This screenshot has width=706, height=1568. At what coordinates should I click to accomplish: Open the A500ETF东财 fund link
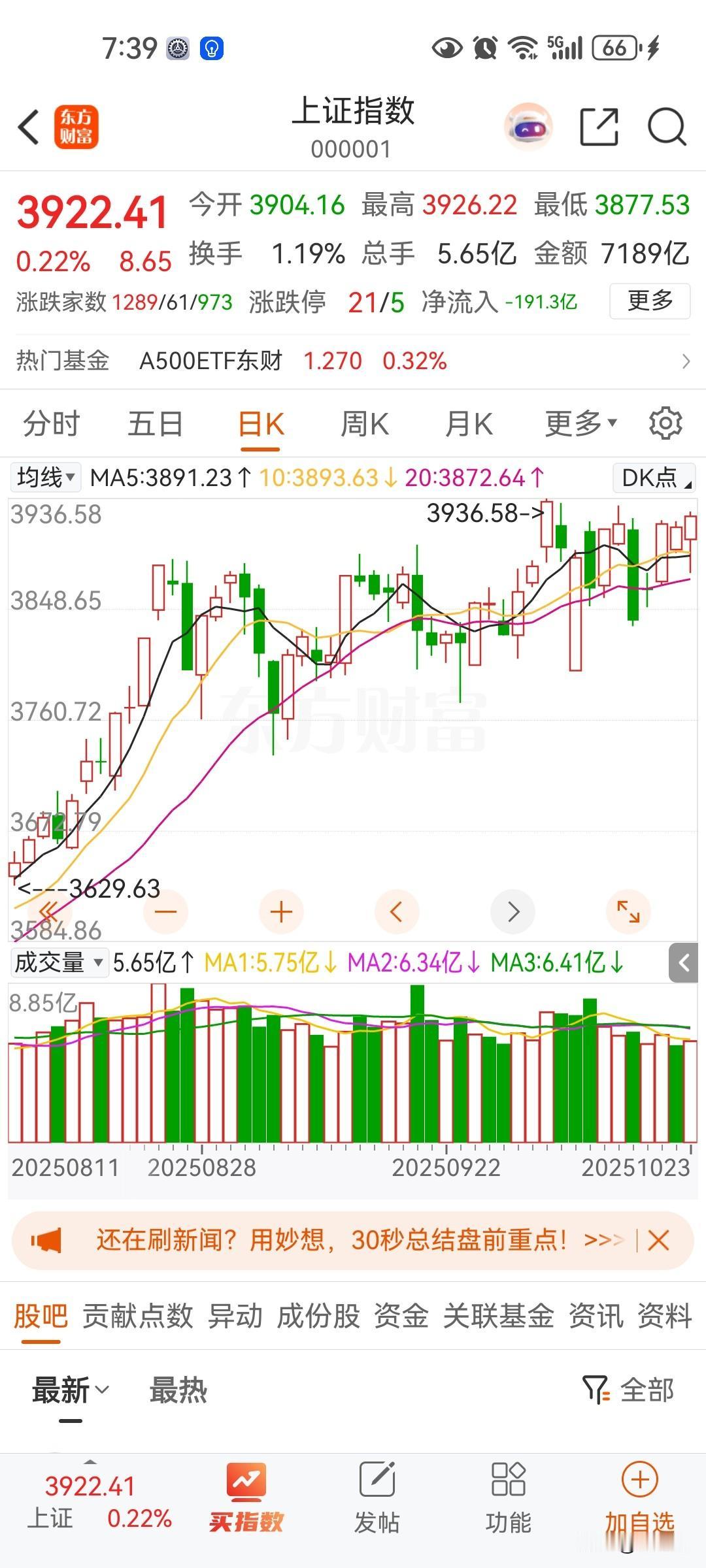pos(212,360)
